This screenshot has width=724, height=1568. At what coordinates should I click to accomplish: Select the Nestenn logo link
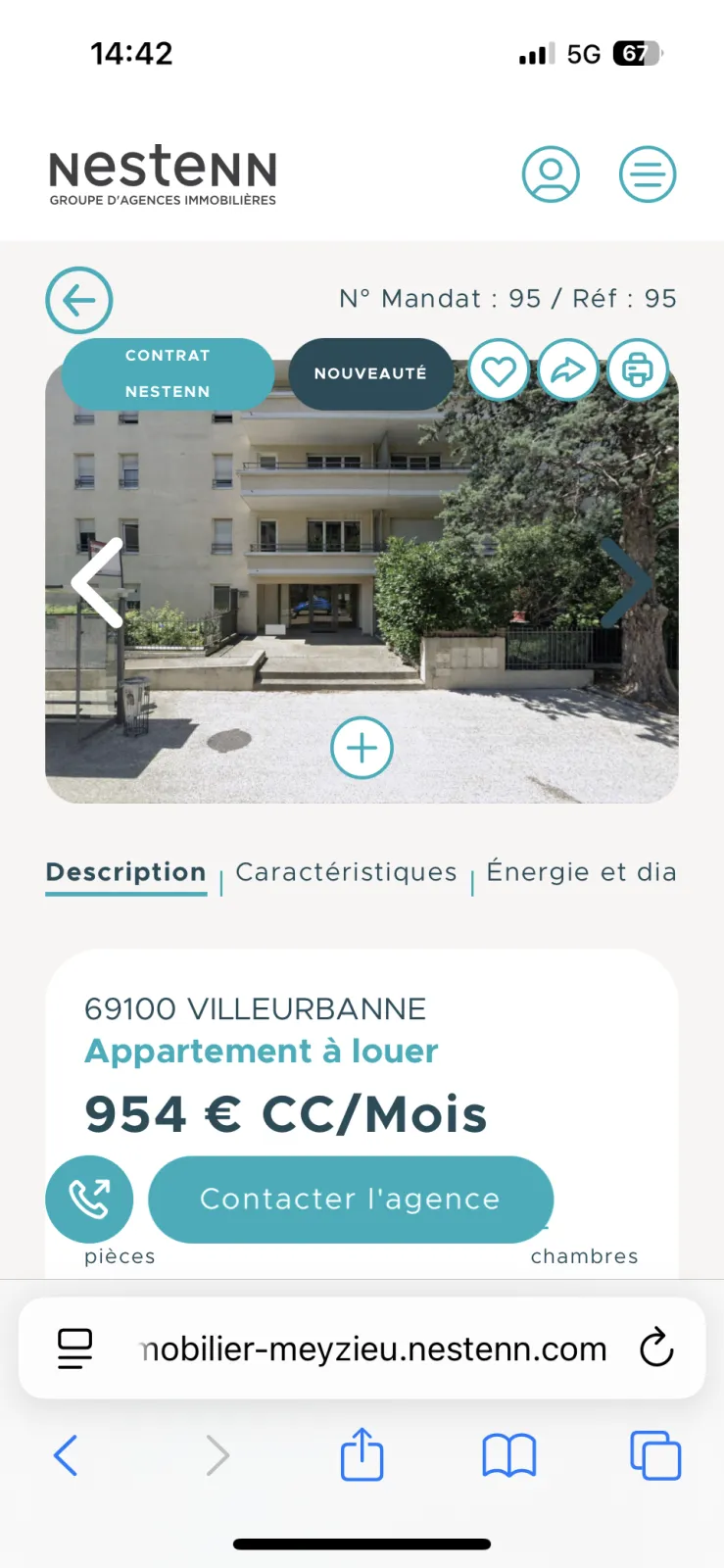(162, 173)
